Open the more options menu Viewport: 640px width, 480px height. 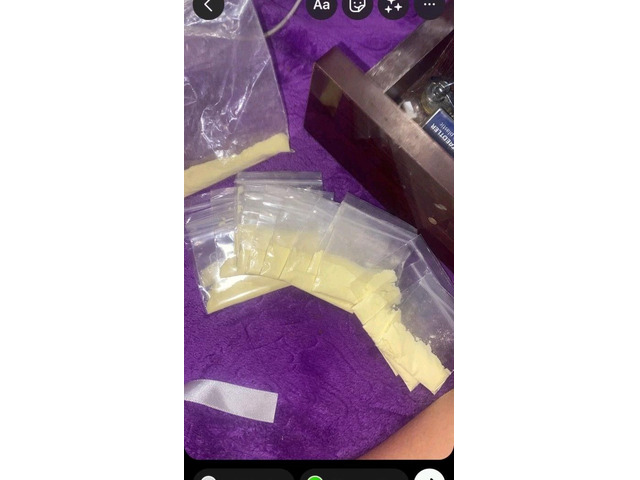coord(429,6)
